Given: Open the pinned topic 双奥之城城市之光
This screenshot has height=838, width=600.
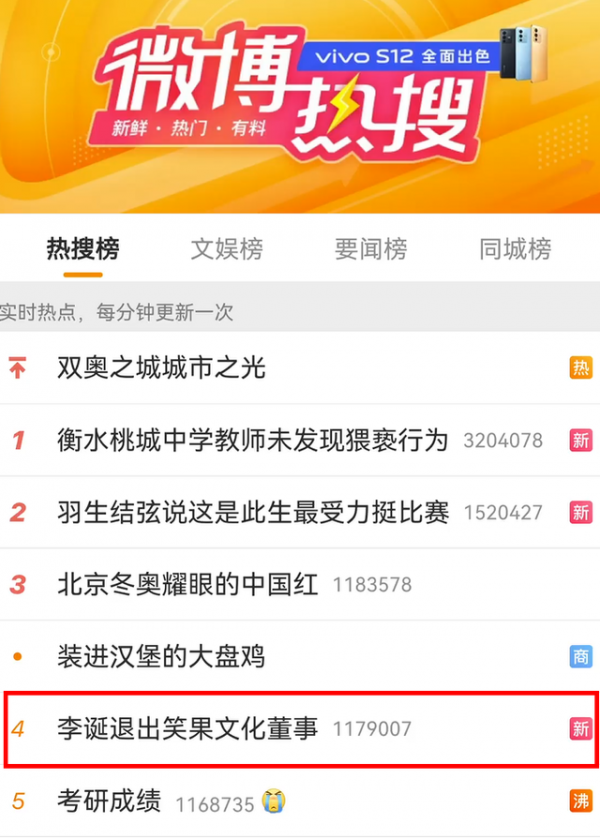Looking at the screenshot, I should click(x=162, y=368).
